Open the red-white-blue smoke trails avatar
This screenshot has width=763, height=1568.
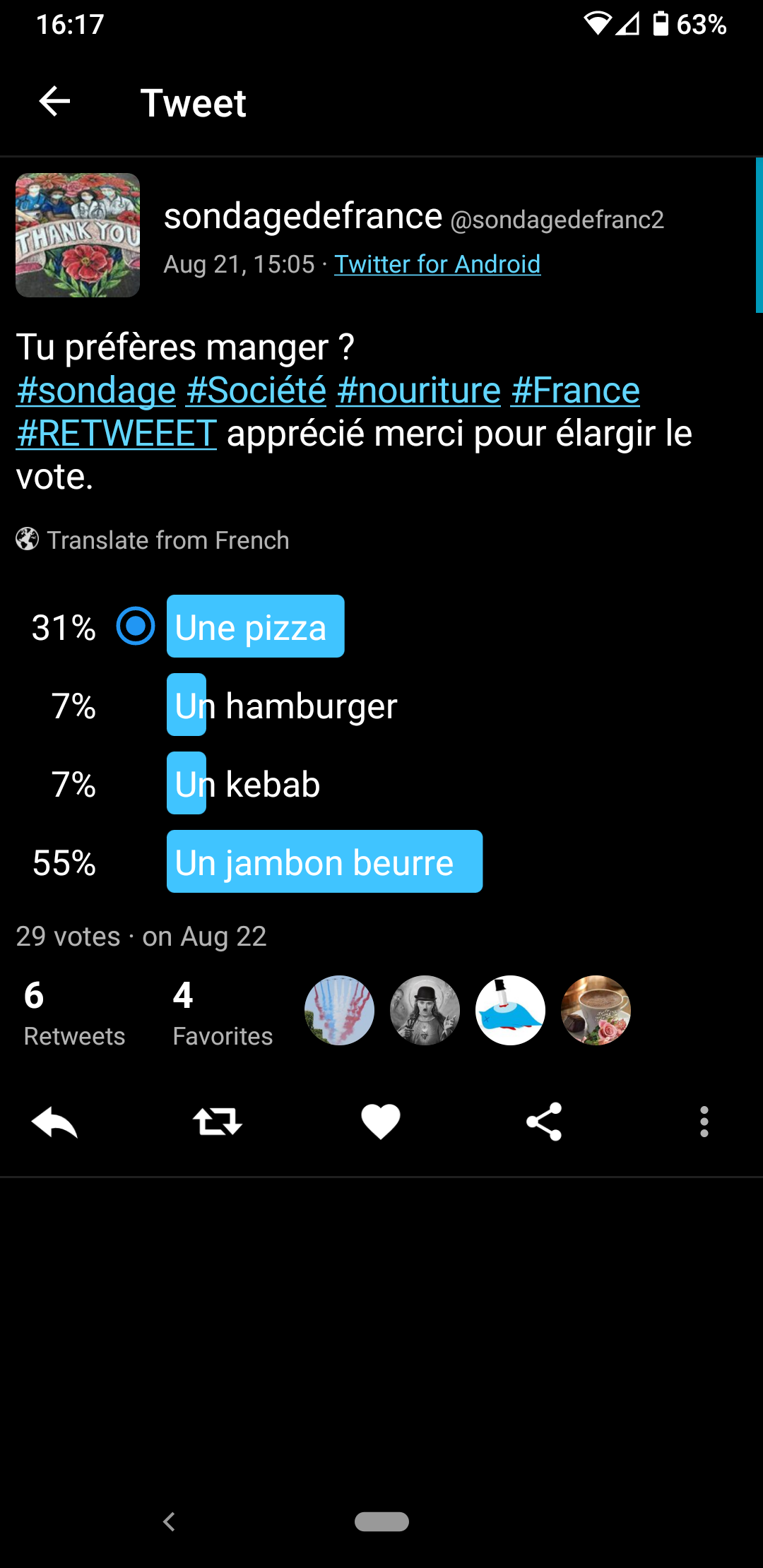pos(339,1010)
